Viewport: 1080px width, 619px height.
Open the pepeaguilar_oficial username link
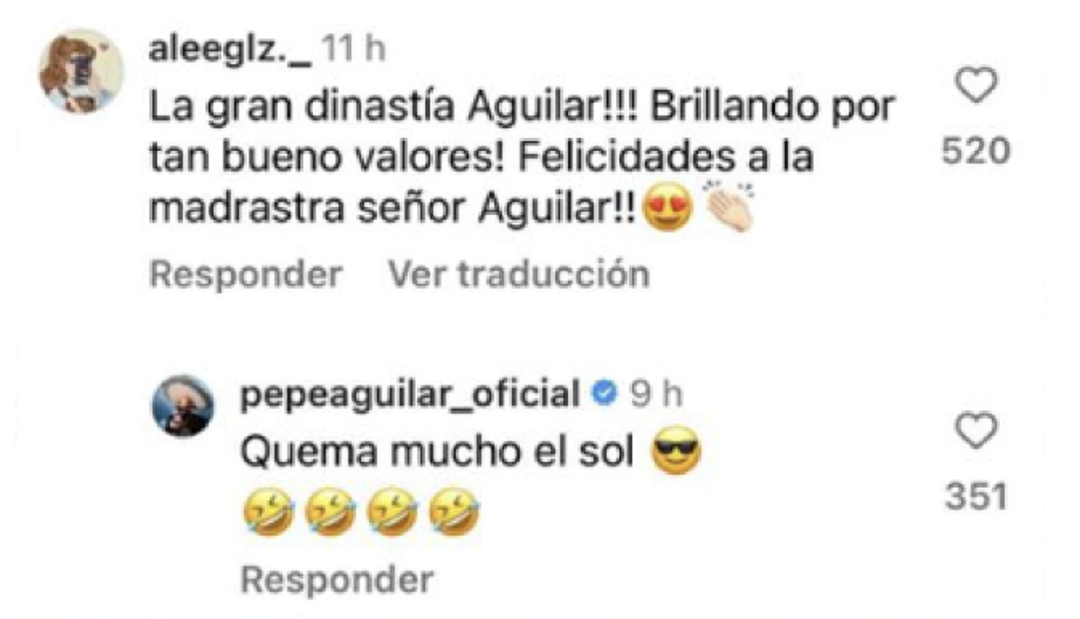[x=410, y=394]
